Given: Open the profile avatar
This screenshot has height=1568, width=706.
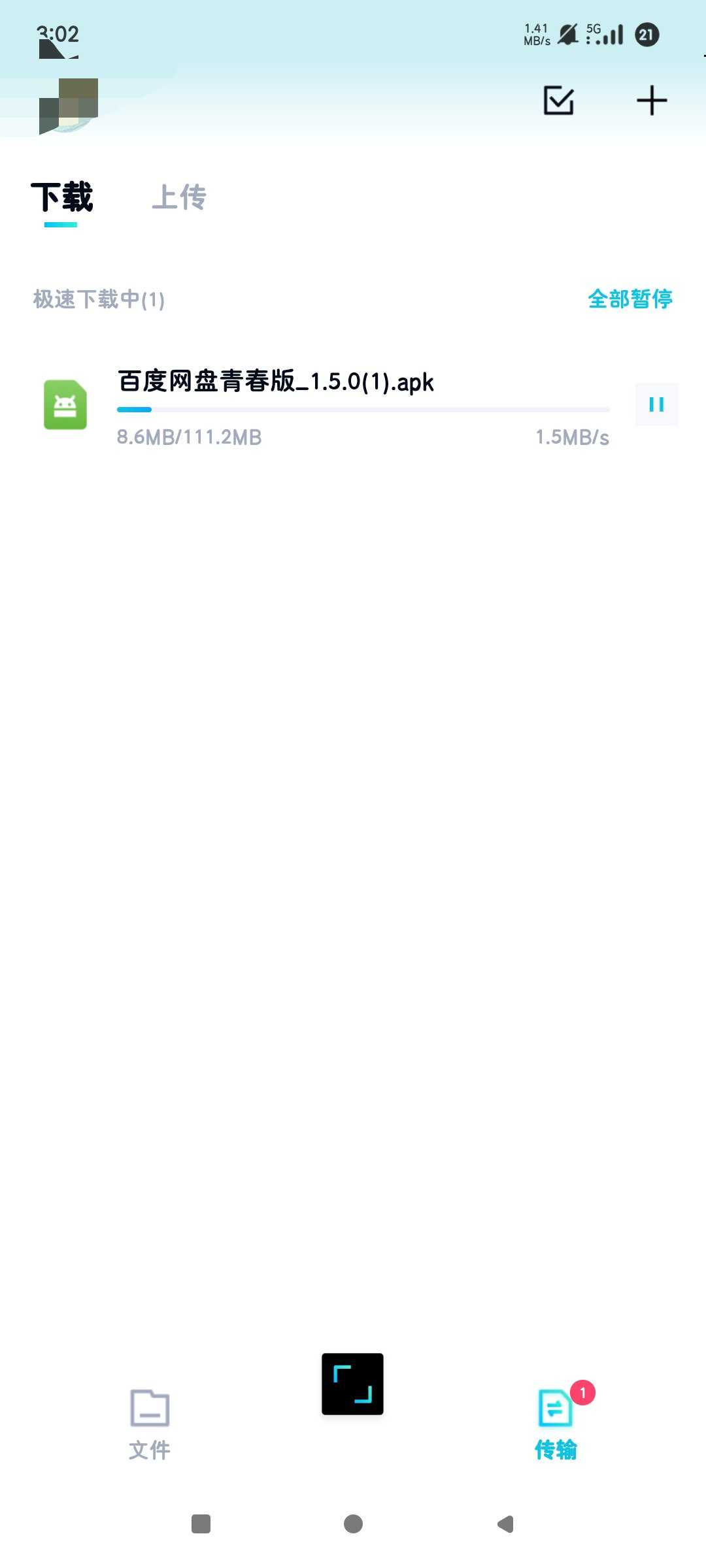Looking at the screenshot, I should point(69,105).
